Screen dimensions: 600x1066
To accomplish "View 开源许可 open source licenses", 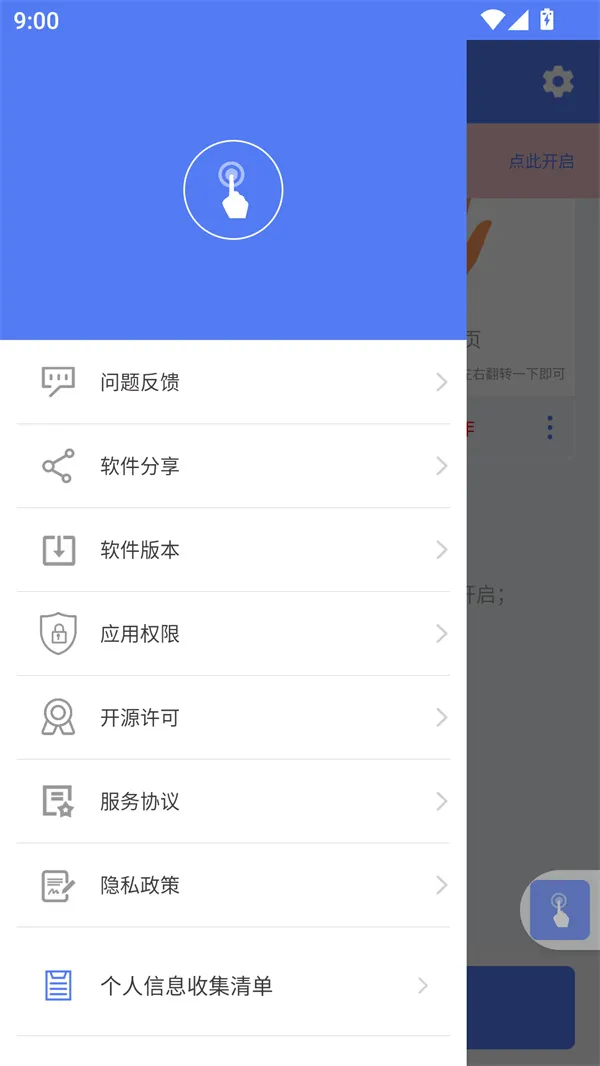I will [x=233, y=718].
